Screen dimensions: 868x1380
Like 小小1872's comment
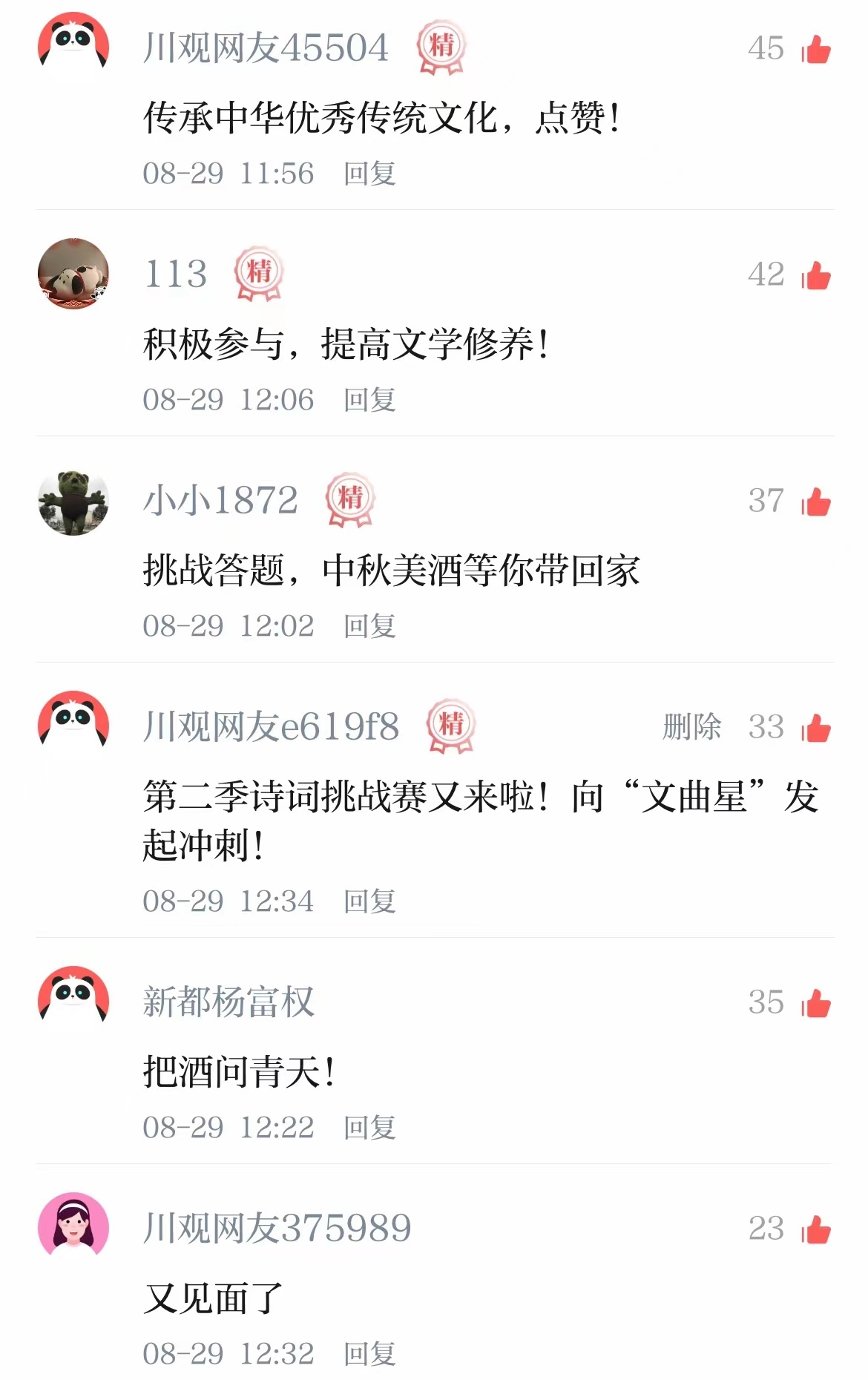pos(815,502)
